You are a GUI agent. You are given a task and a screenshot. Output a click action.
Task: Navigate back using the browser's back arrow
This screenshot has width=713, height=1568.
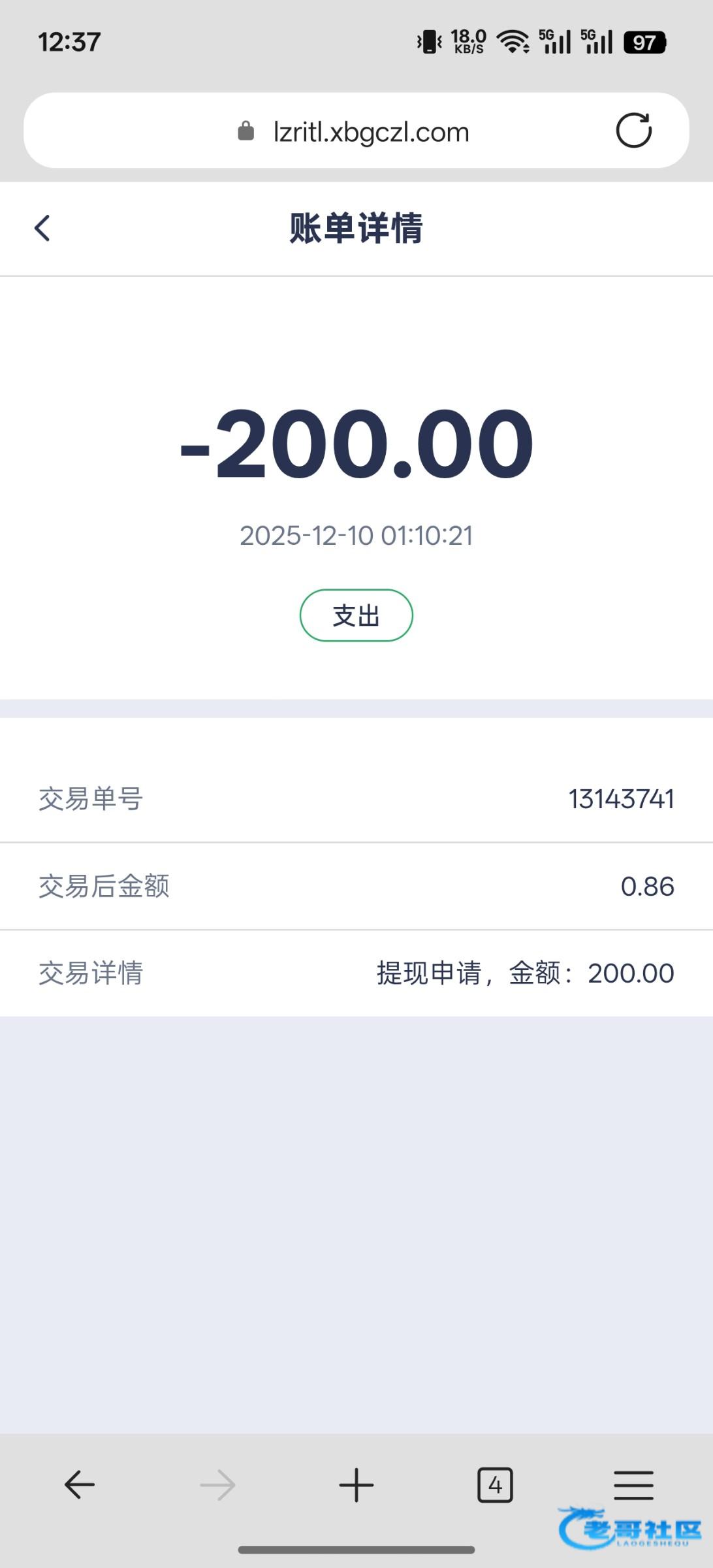tap(80, 1484)
